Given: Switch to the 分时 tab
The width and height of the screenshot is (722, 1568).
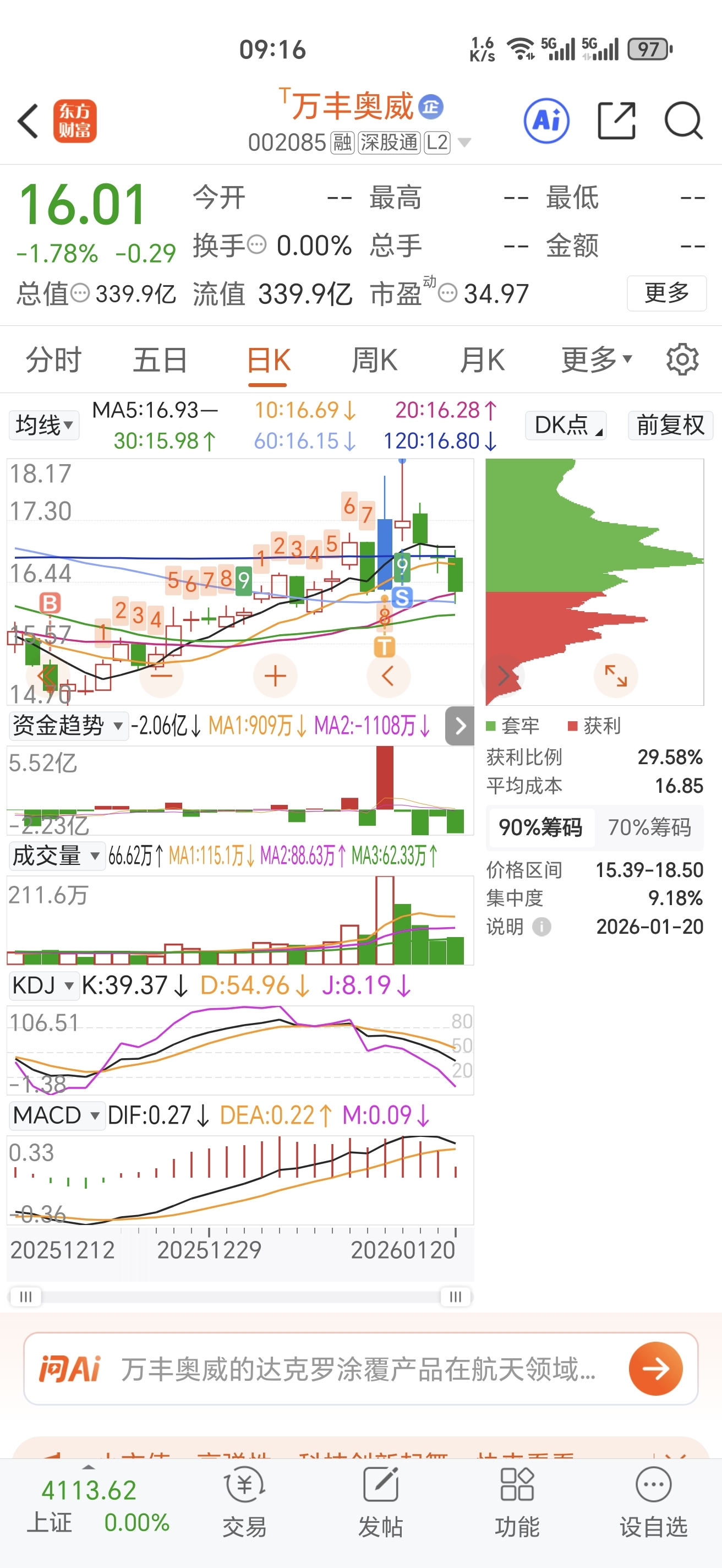Looking at the screenshot, I should (x=53, y=361).
